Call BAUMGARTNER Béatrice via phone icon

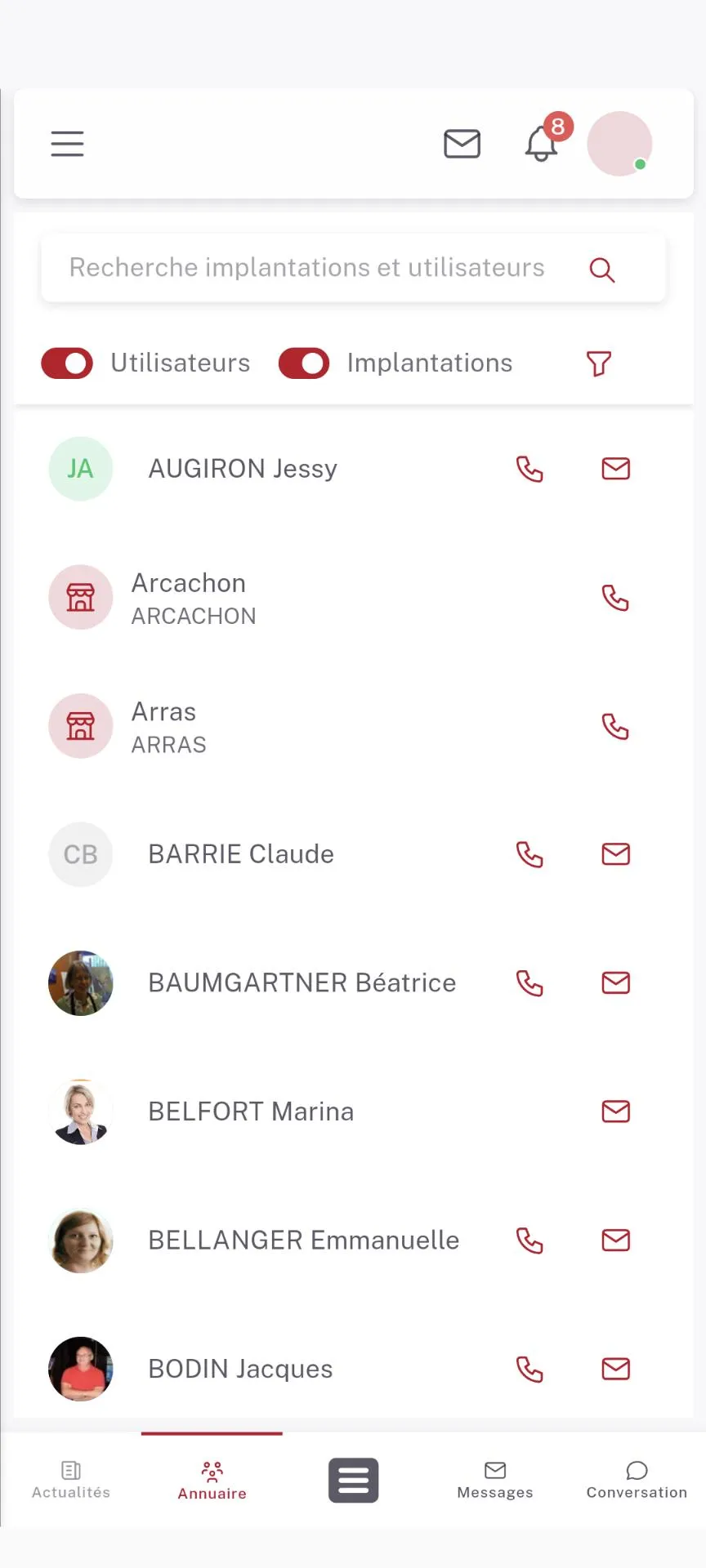click(529, 983)
